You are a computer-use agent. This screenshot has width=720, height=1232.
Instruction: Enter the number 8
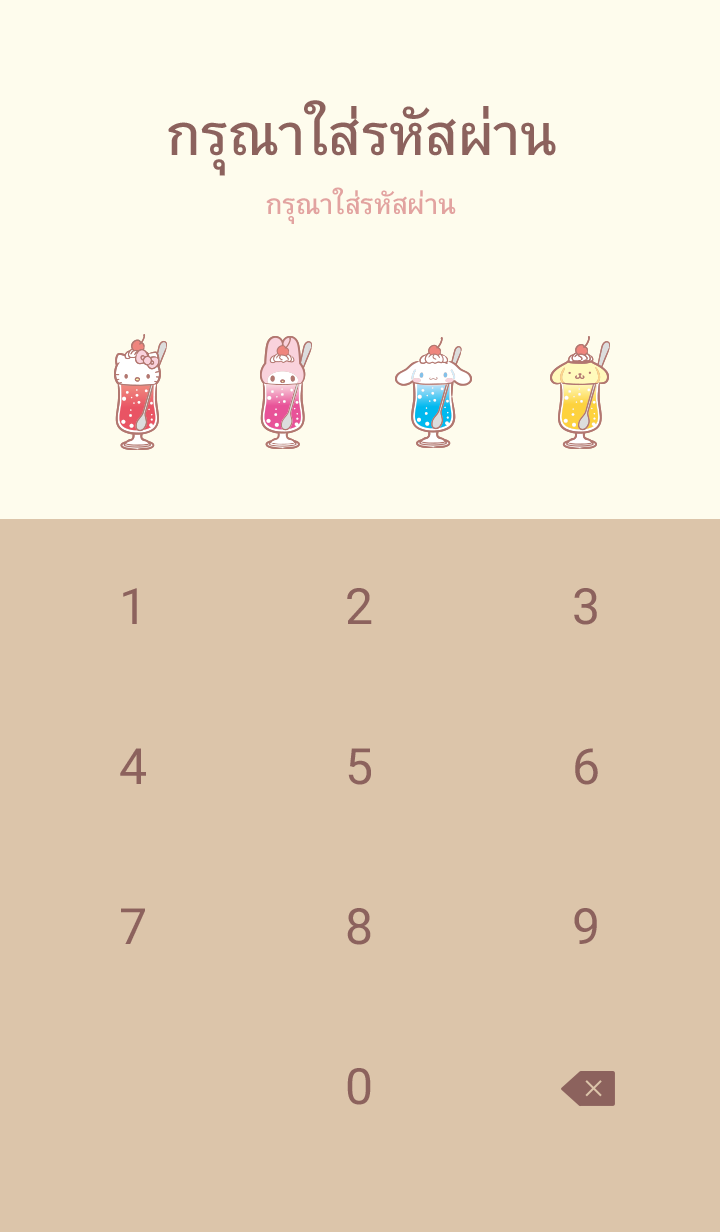tap(359, 927)
